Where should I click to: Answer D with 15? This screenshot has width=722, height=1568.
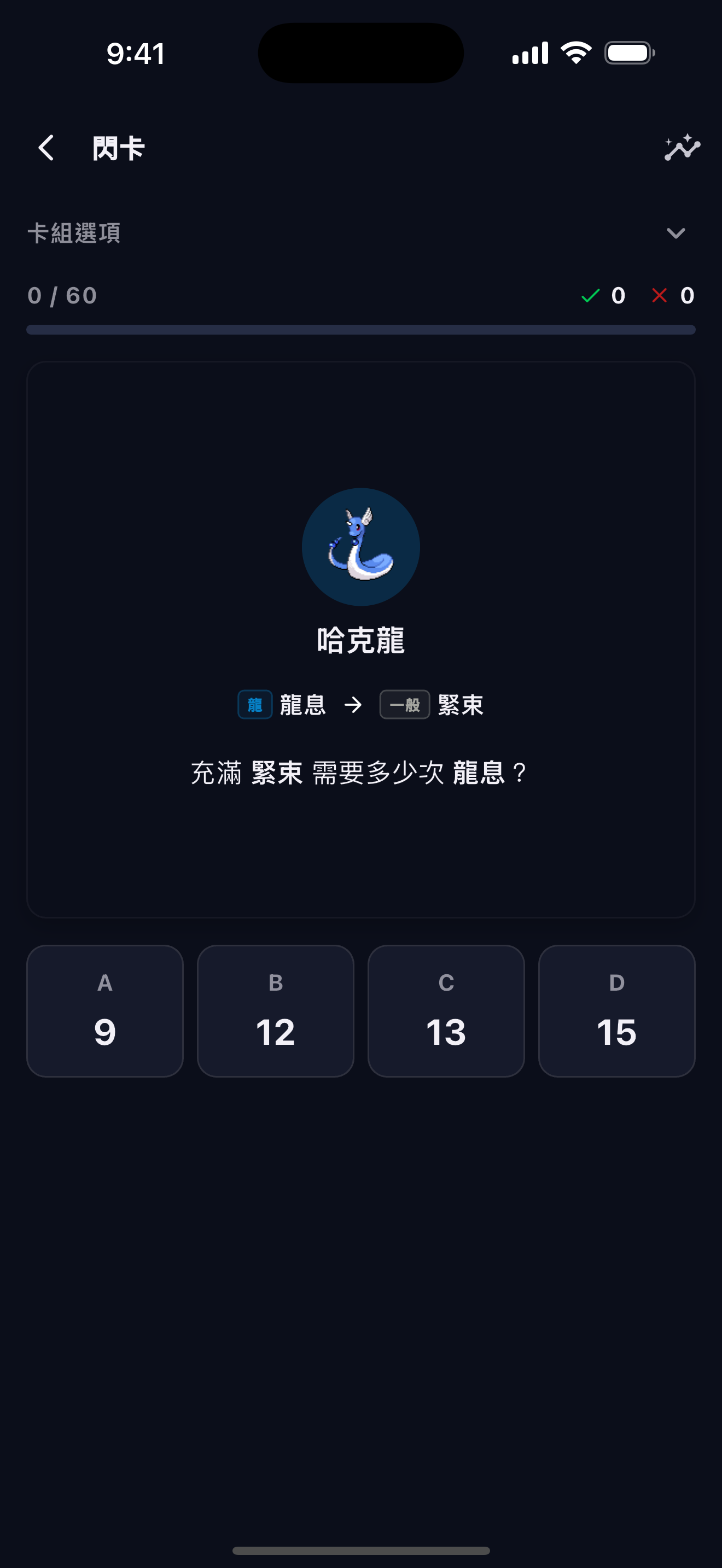616,1010
